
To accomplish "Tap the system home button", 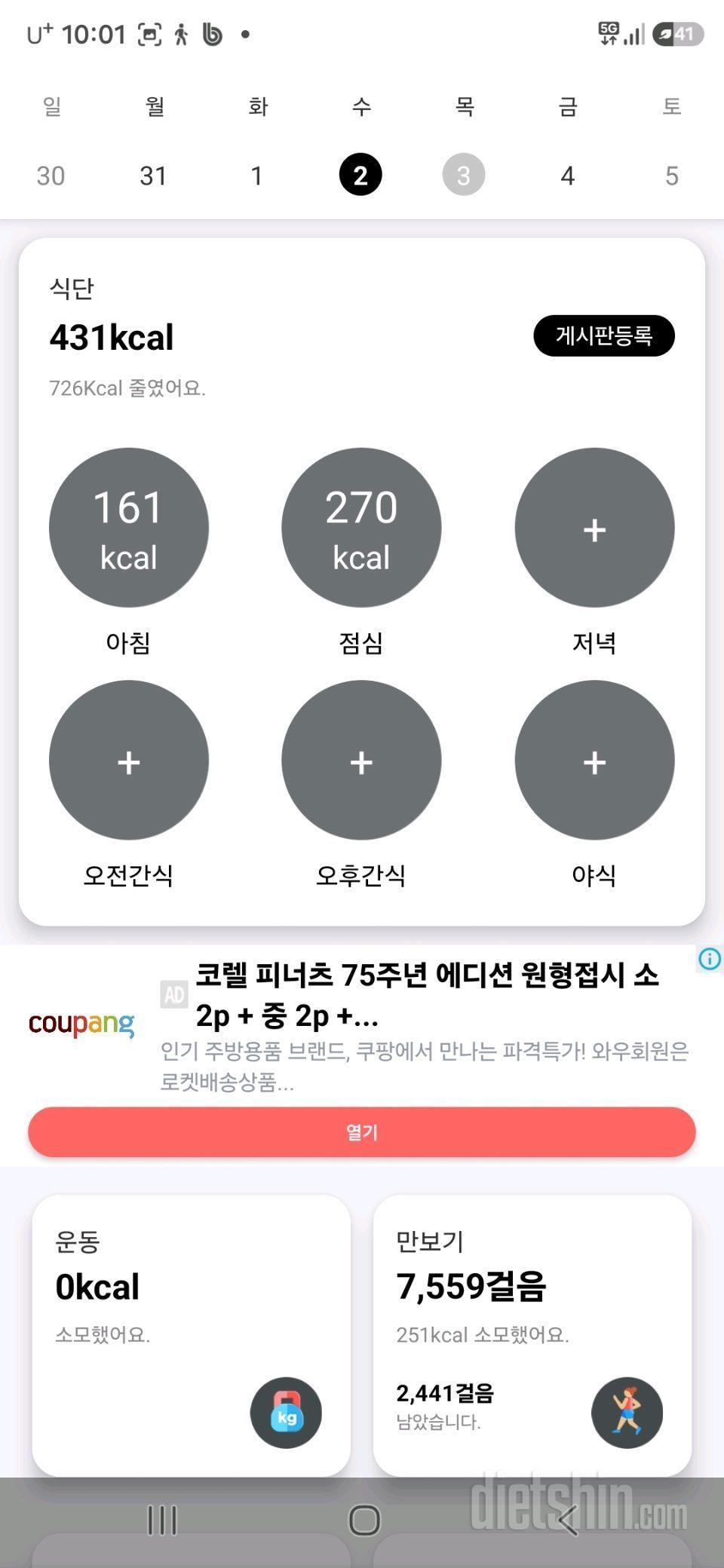I will click(x=364, y=1520).
